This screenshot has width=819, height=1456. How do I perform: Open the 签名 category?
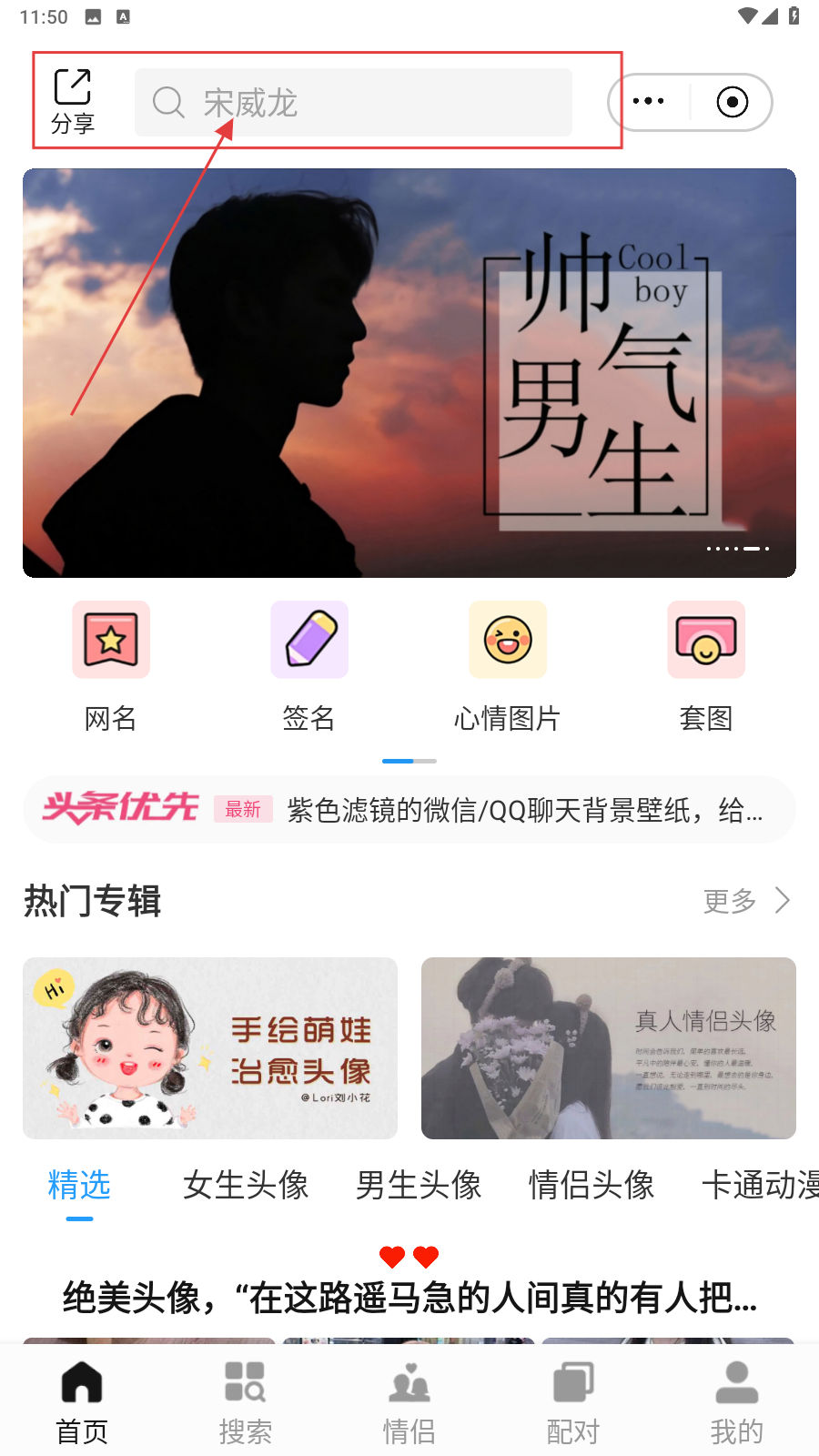click(x=309, y=666)
